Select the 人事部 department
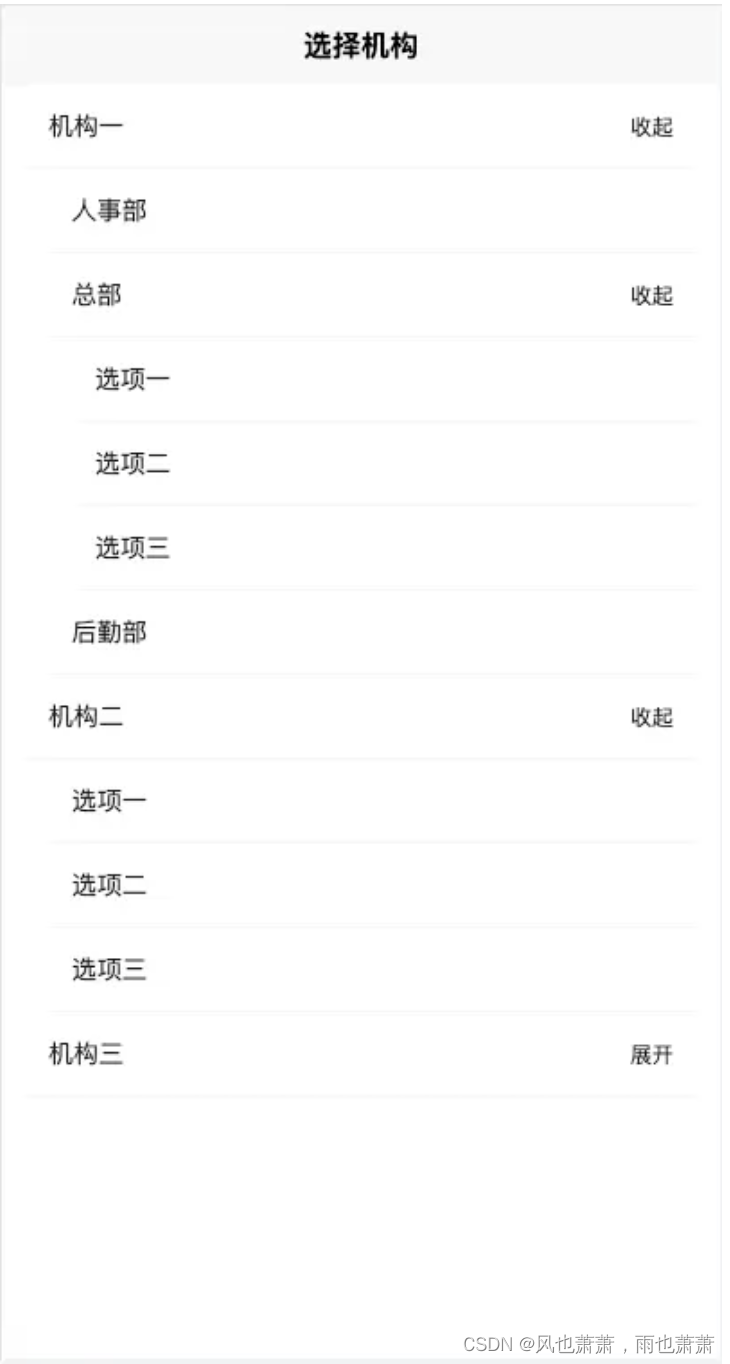The image size is (730, 1364). [109, 211]
